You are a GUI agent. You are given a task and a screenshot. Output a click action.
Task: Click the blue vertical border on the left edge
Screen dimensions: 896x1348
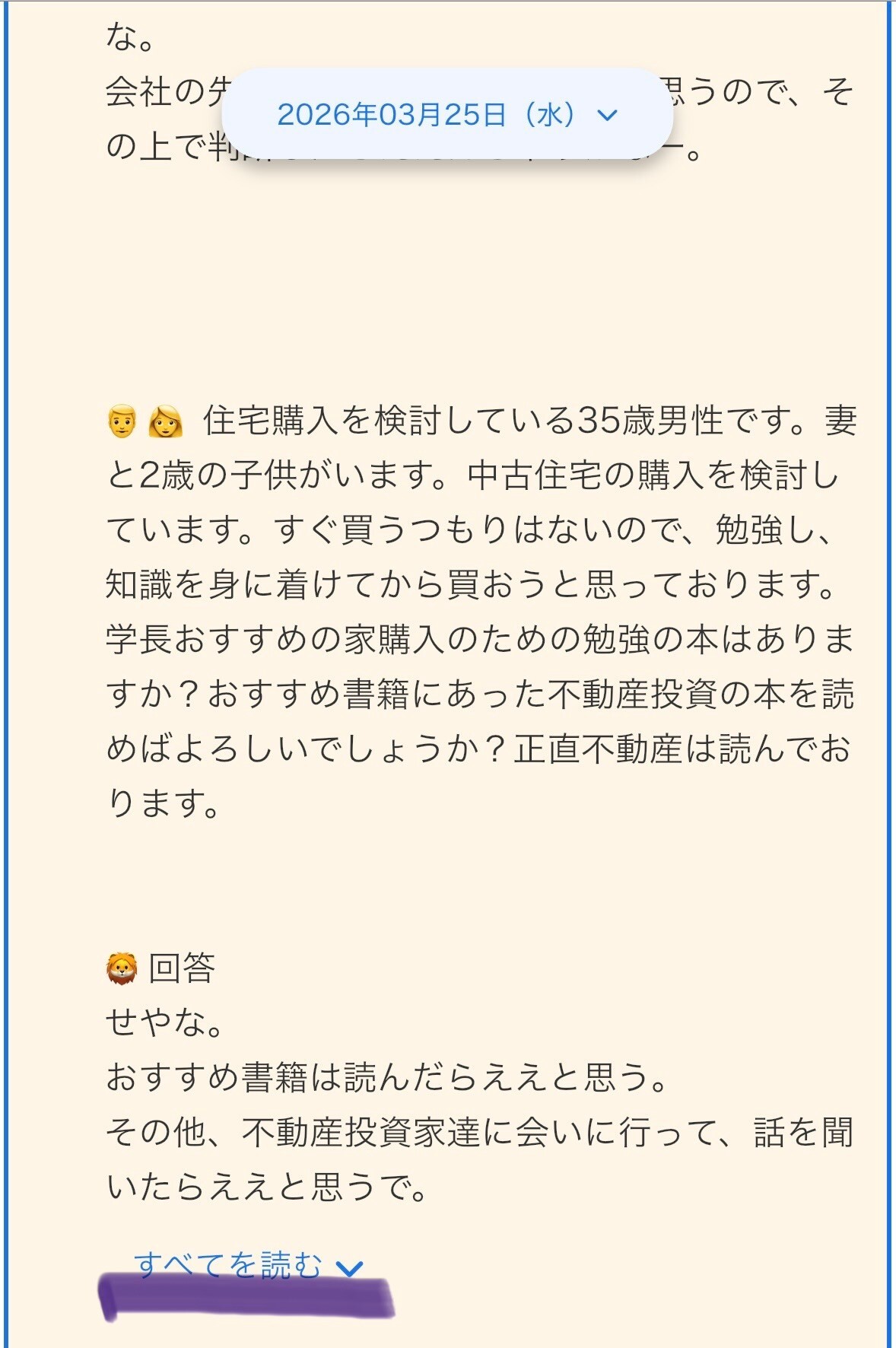pos(8,674)
